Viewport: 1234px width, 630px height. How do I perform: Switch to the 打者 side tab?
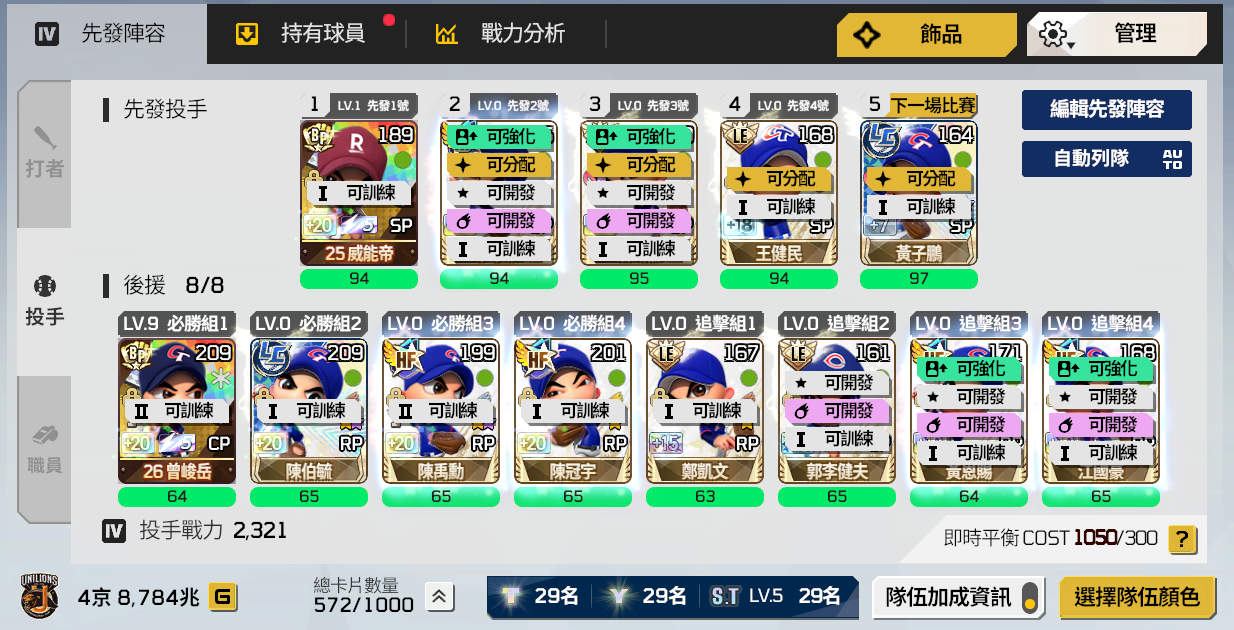(44, 155)
